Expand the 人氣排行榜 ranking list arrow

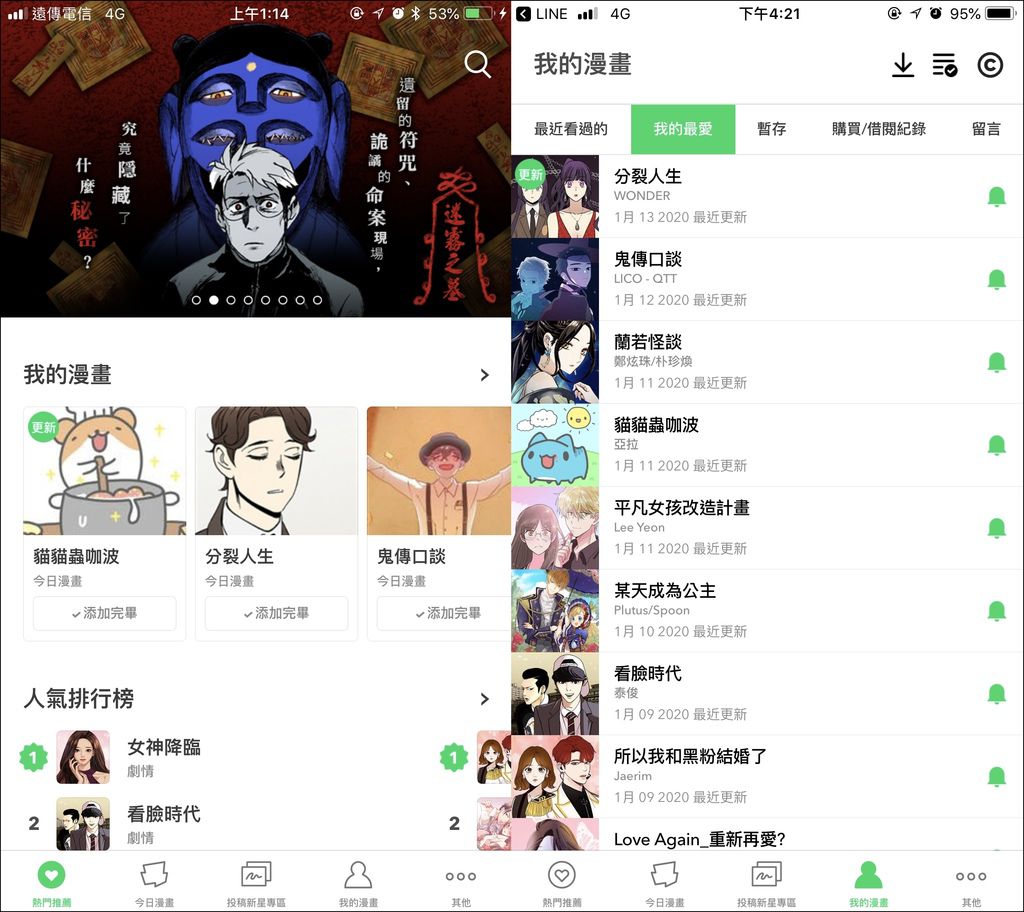click(x=485, y=699)
